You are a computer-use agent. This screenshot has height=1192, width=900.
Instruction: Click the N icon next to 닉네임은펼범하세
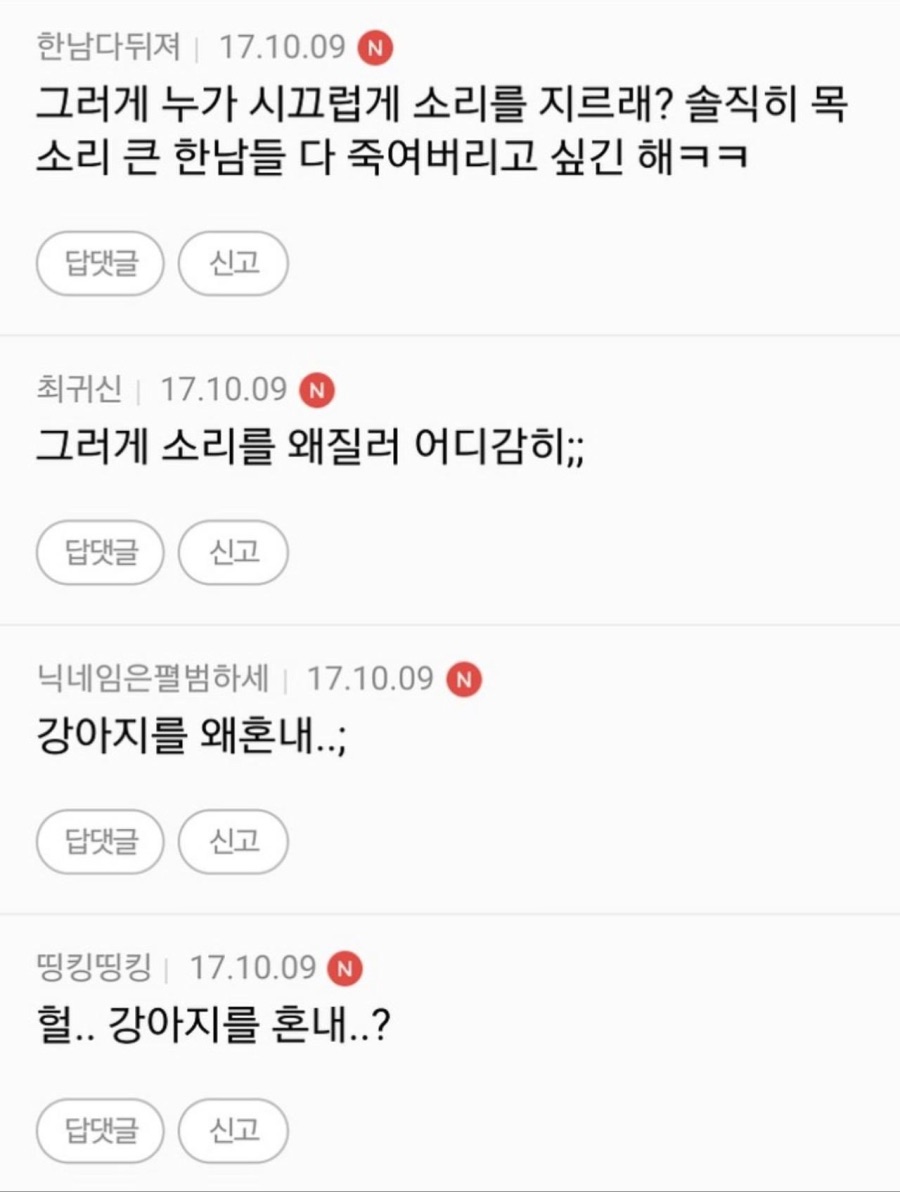coord(461,679)
